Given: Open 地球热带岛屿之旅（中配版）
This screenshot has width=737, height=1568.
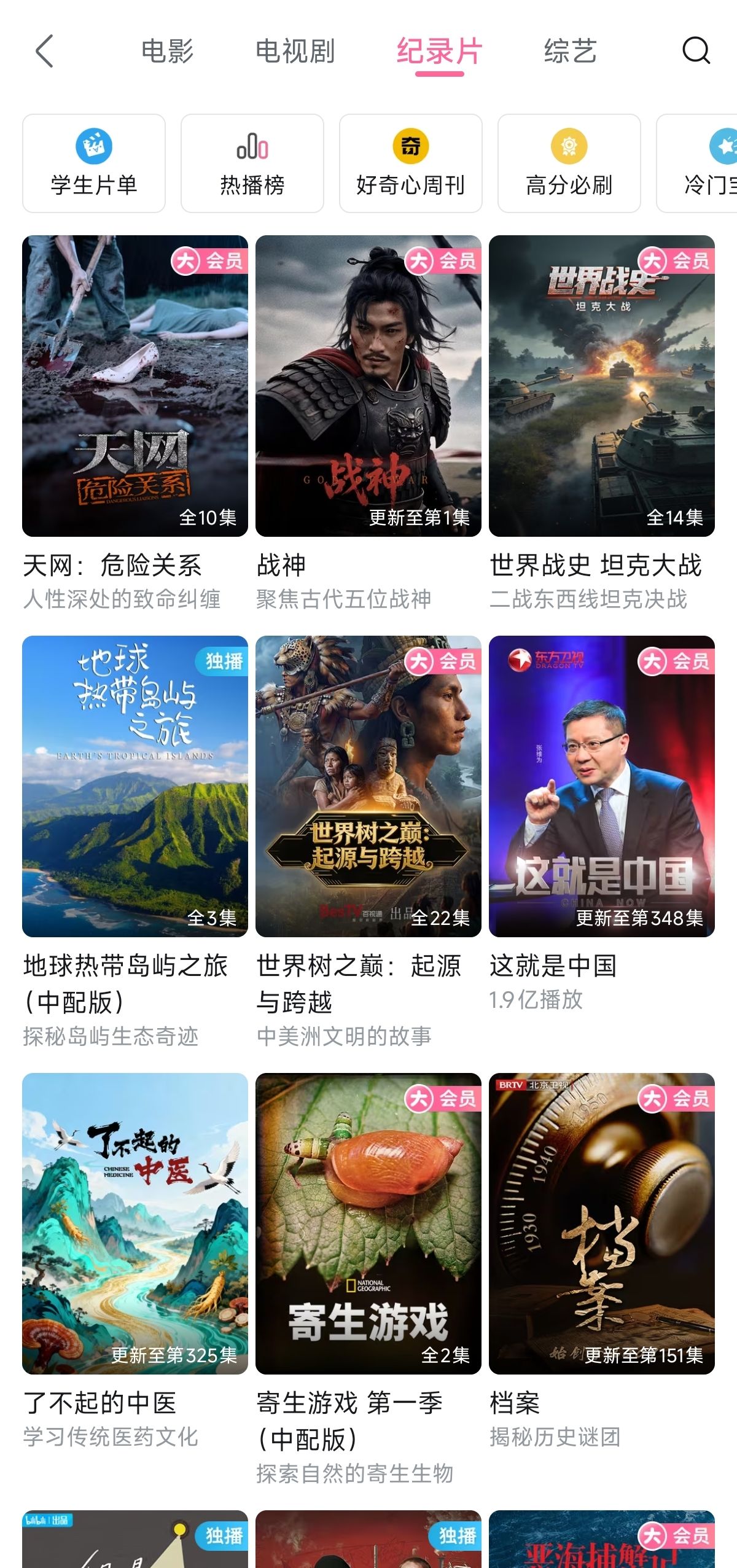Looking at the screenshot, I should pyautogui.click(x=135, y=786).
